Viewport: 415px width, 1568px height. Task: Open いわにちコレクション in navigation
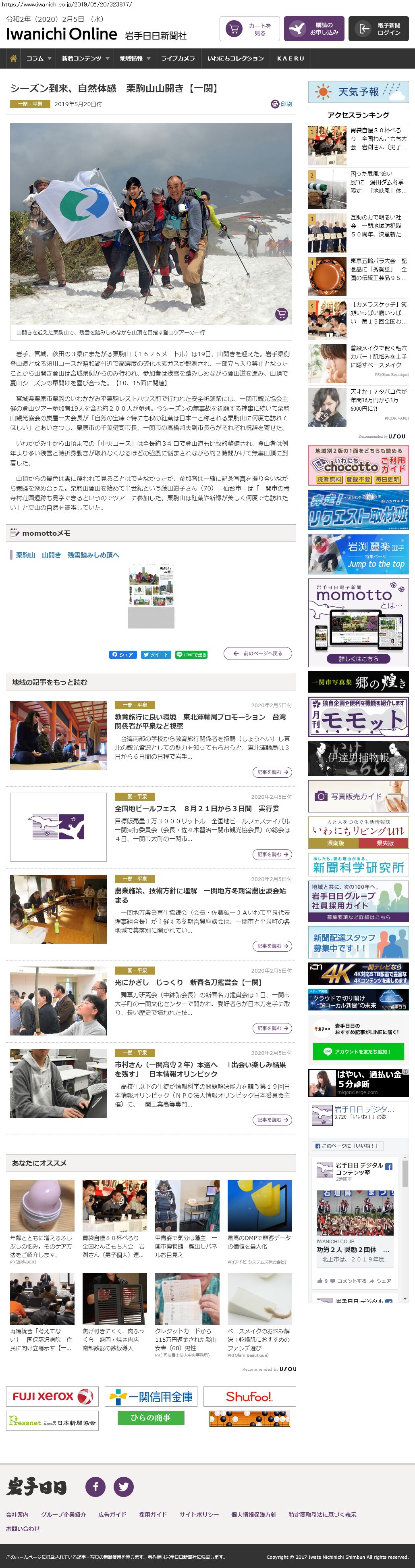235,58
